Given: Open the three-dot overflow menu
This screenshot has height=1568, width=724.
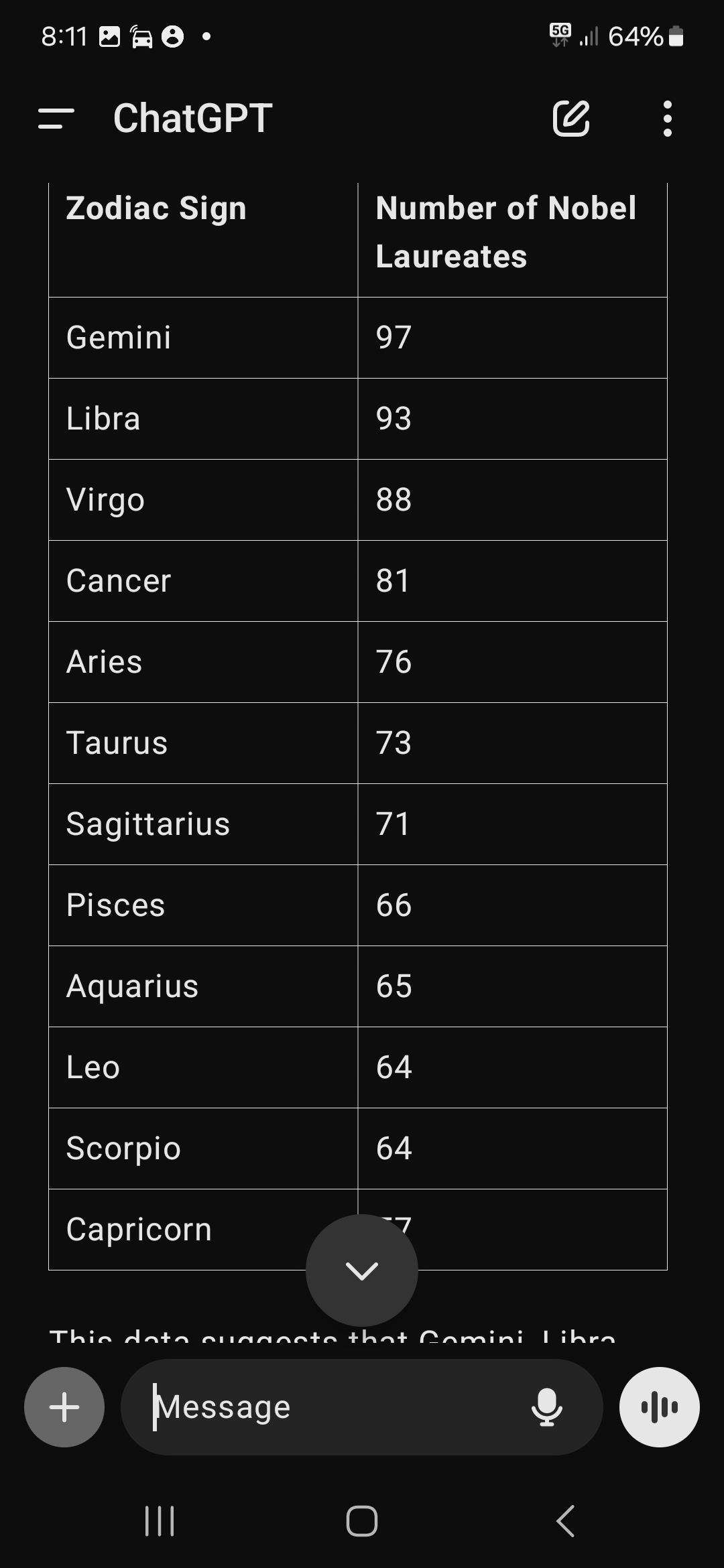Looking at the screenshot, I should [x=667, y=119].
